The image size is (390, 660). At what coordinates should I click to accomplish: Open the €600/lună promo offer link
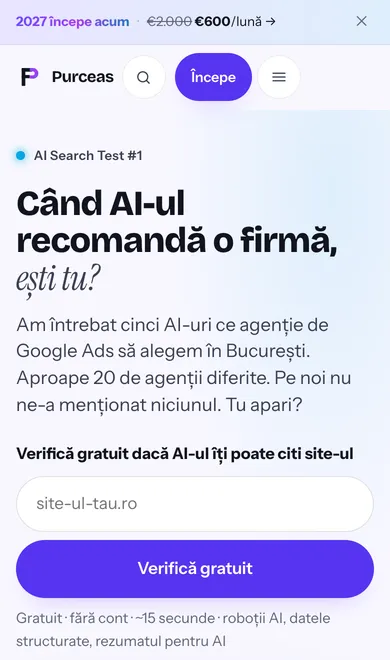tap(146, 21)
